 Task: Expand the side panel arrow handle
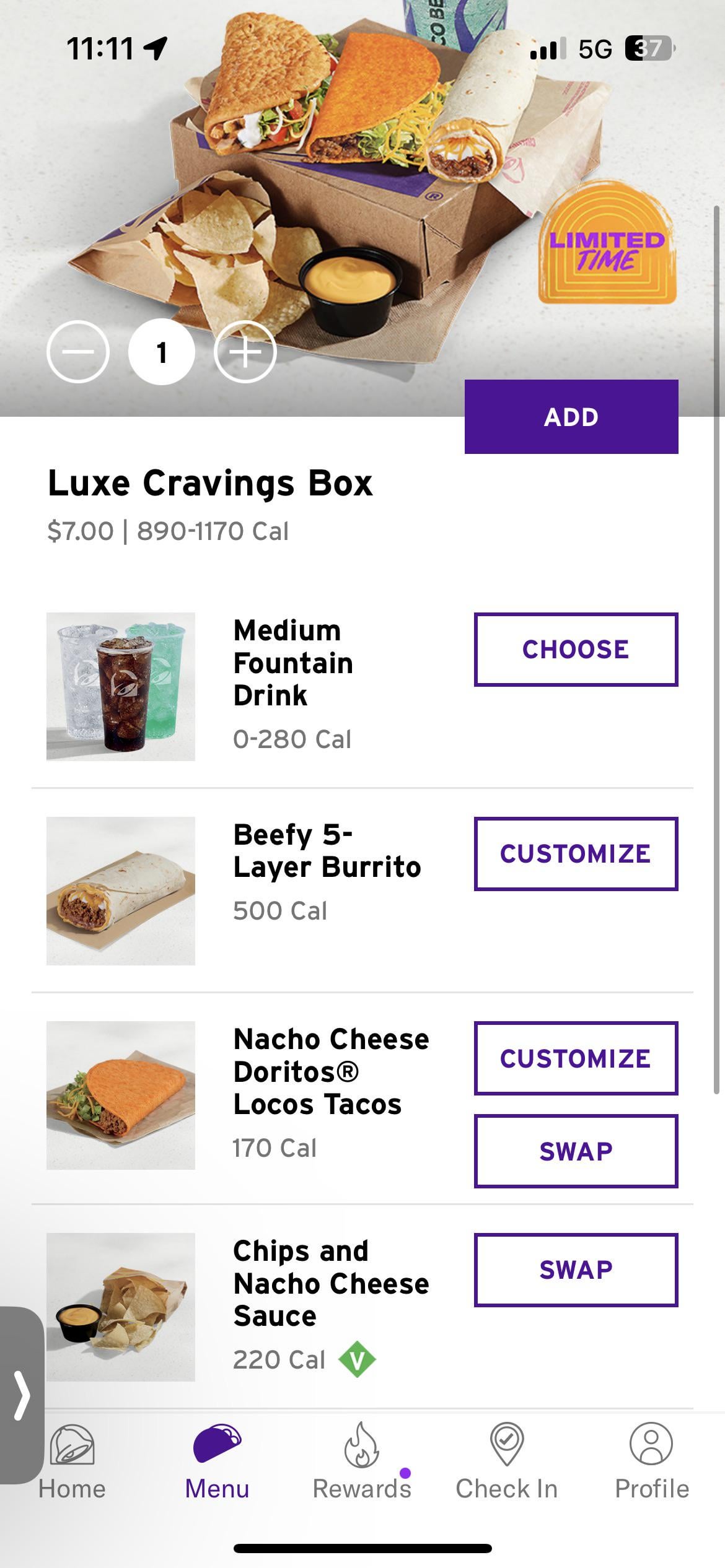tap(22, 1396)
